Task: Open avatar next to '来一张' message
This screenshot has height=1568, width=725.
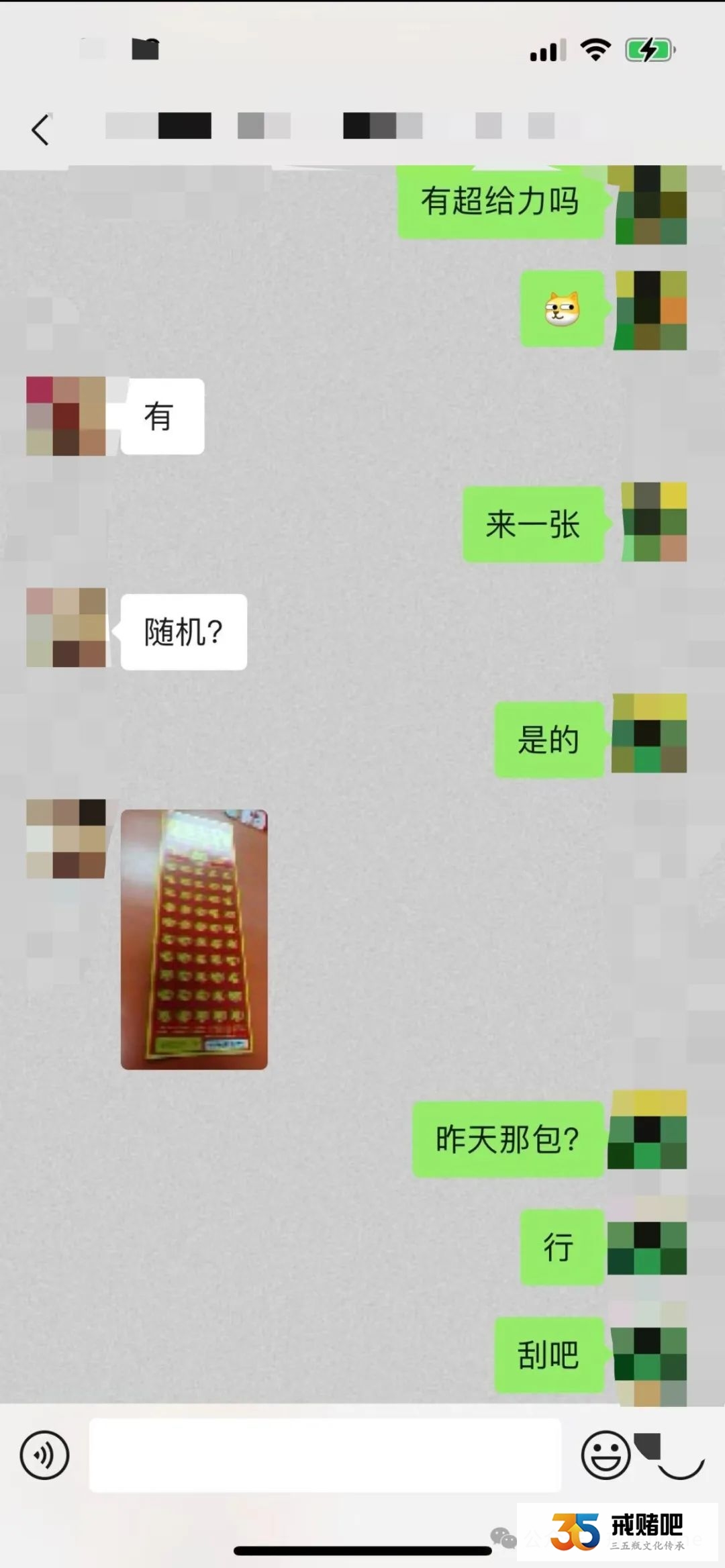Action: [654, 522]
